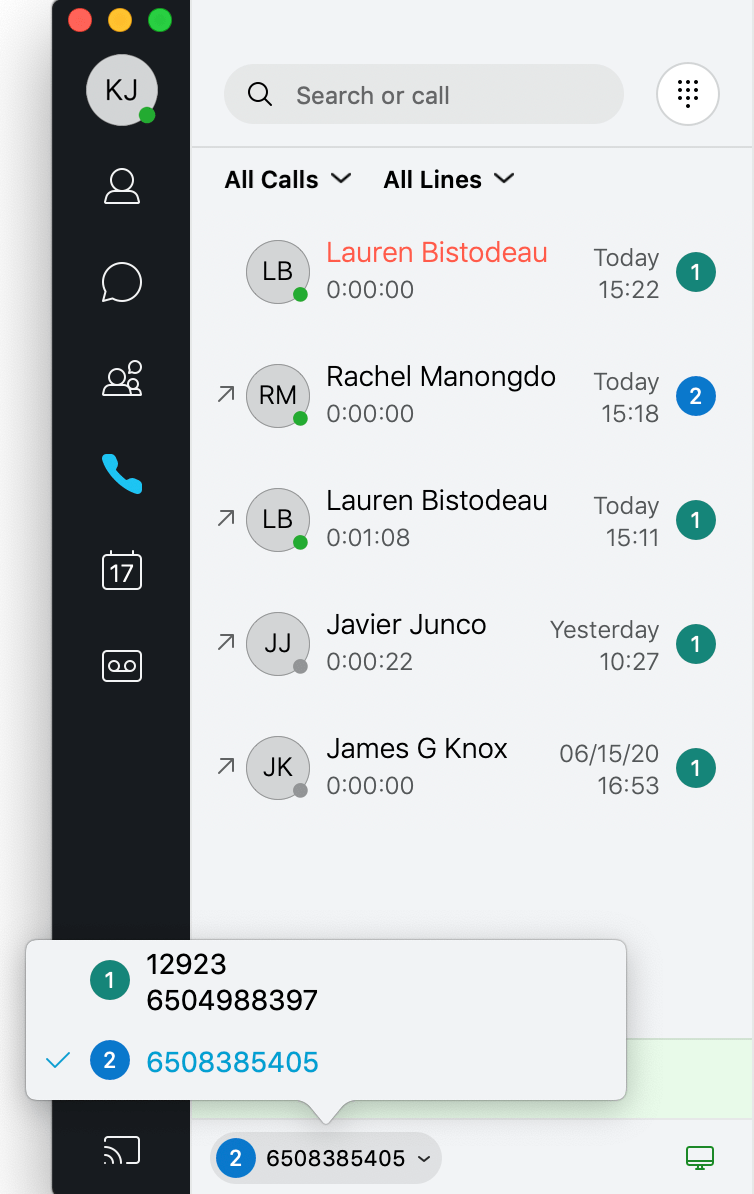Screen dimensions: 754x1194
Task: Switch to the Messaging tab
Action: [x=122, y=282]
